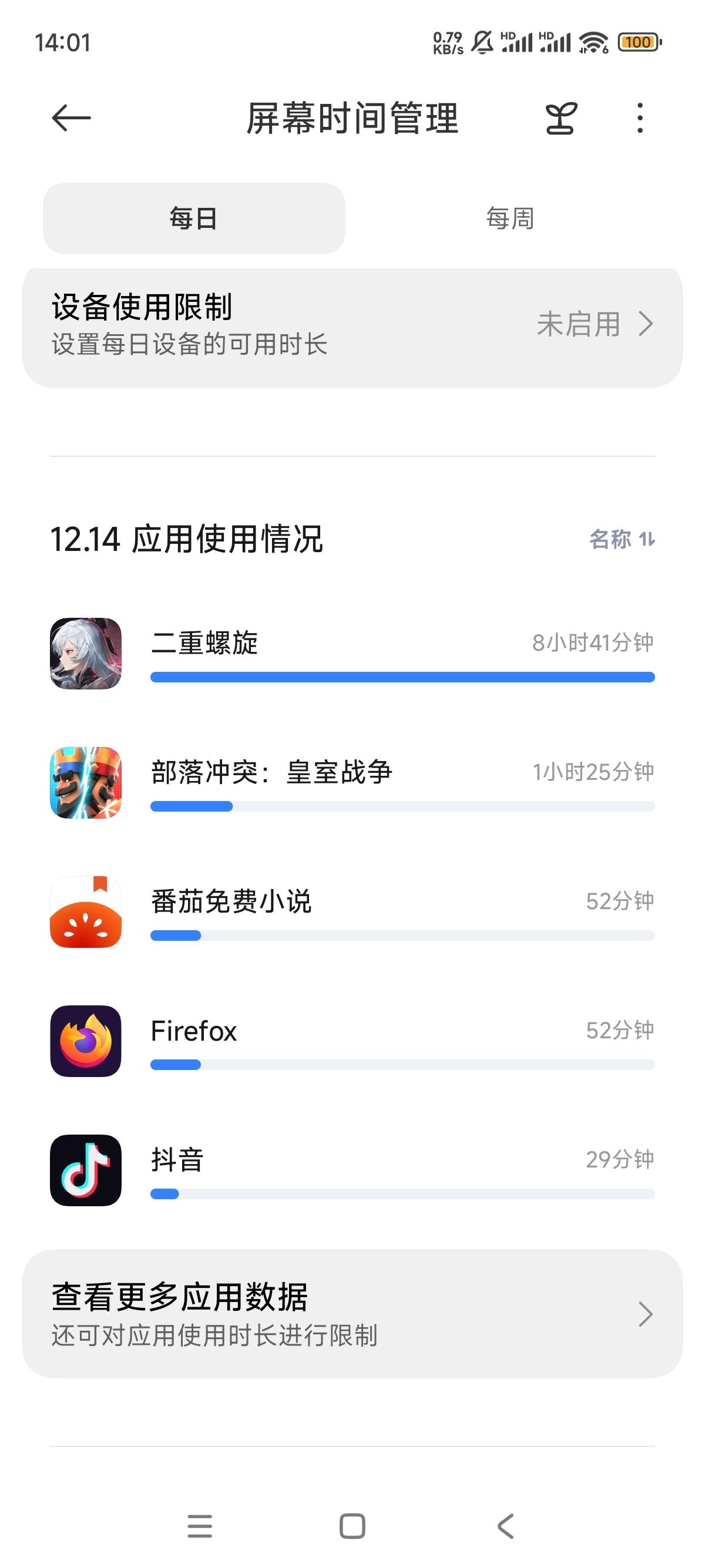The width and height of the screenshot is (705, 1568).
Task: Tap the Firefox usage row
Action: pos(352,1041)
